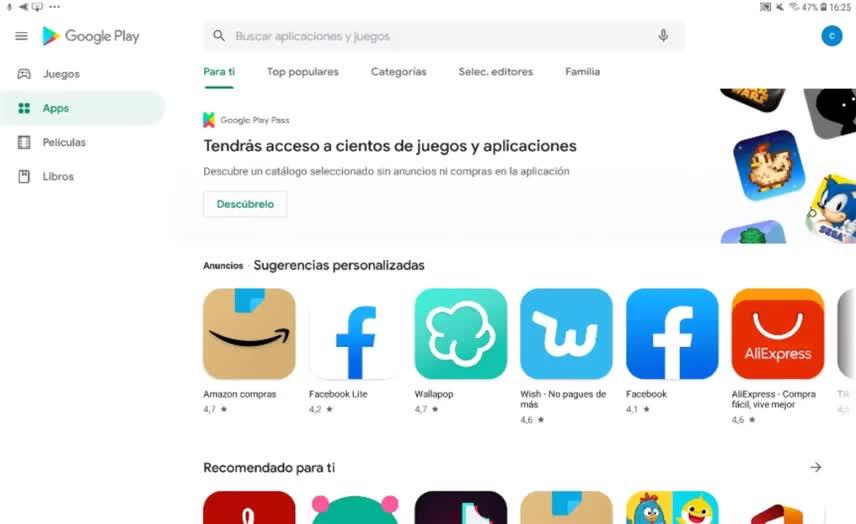Tap the Descúbrelo button for Play Pass
The image size is (856, 524).
(x=245, y=204)
